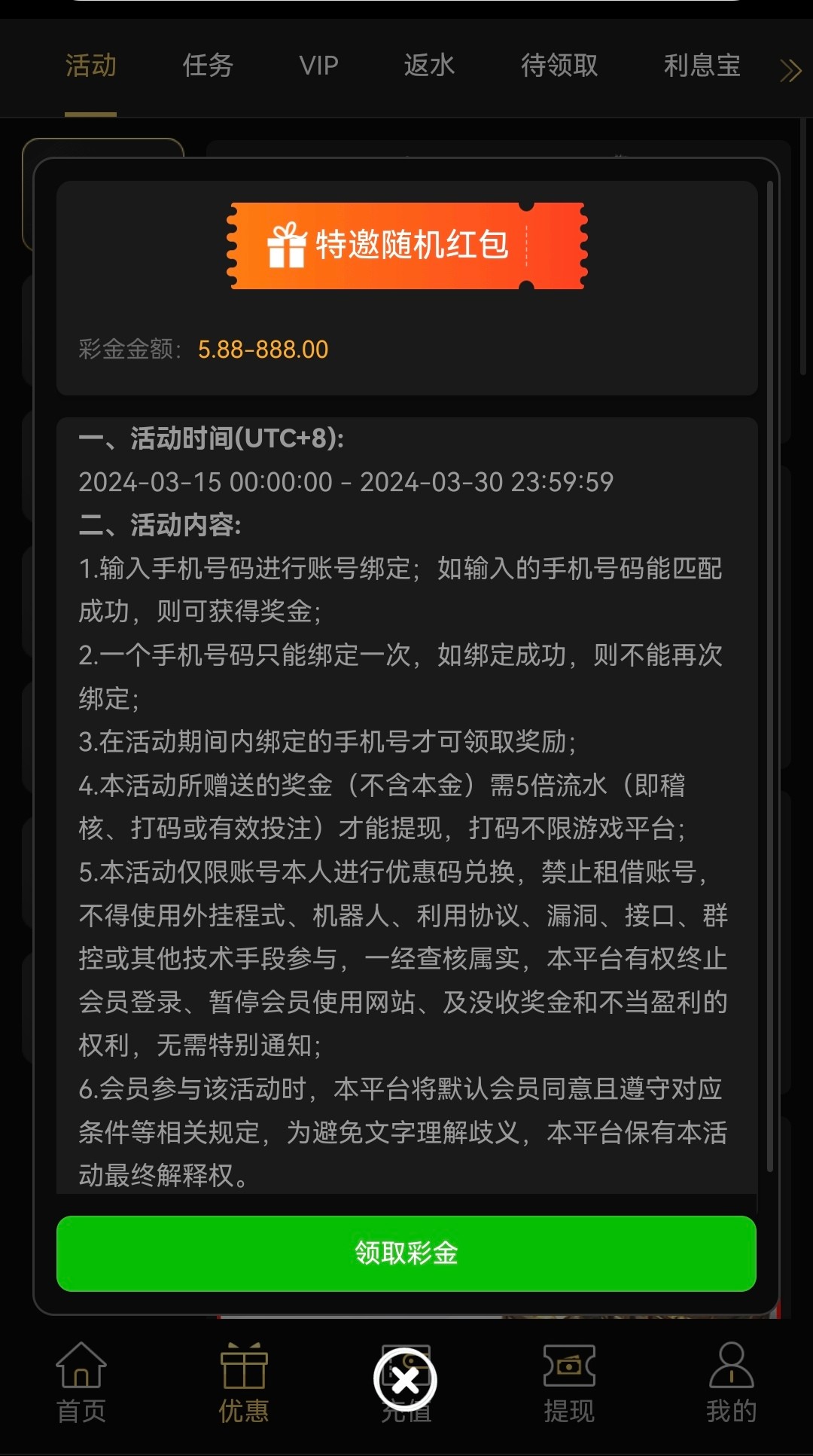This screenshot has width=813, height=1456.
Task: Select the 活动 tab
Action: click(91, 66)
